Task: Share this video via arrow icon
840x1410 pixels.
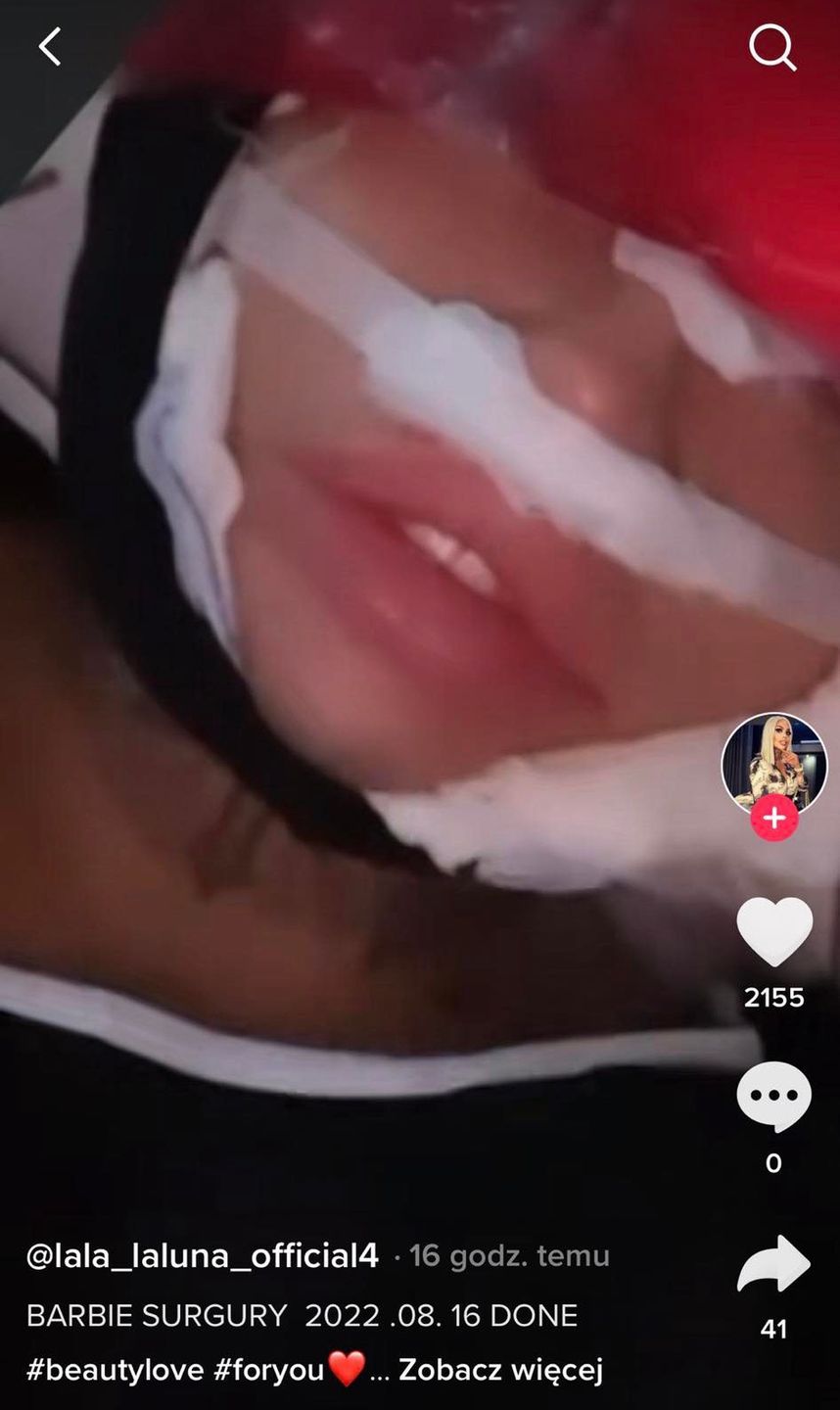Action: pyautogui.click(x=773, y=1264)
